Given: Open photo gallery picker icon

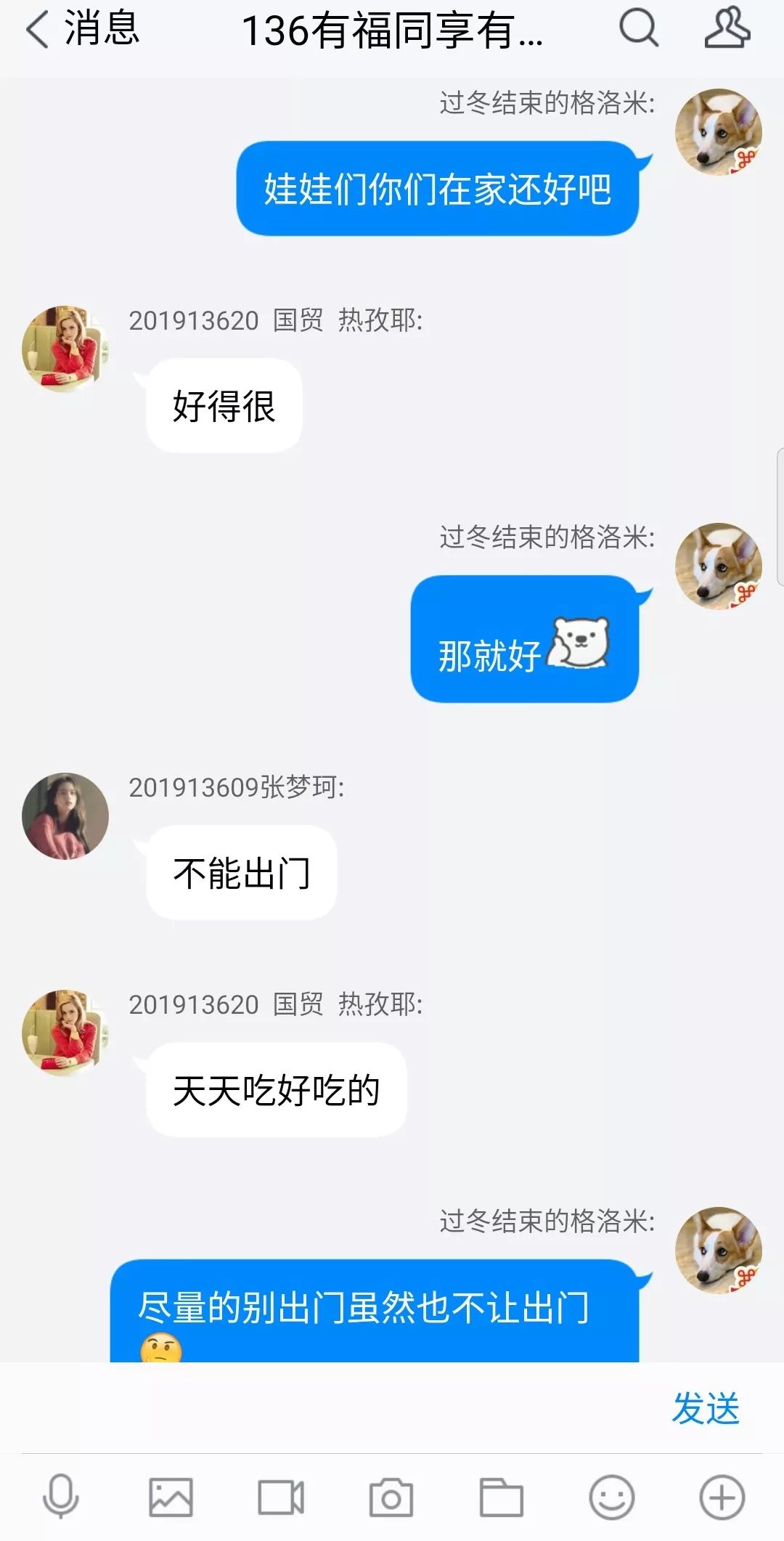Looking at the screenshot, I should pos(171,1497).
